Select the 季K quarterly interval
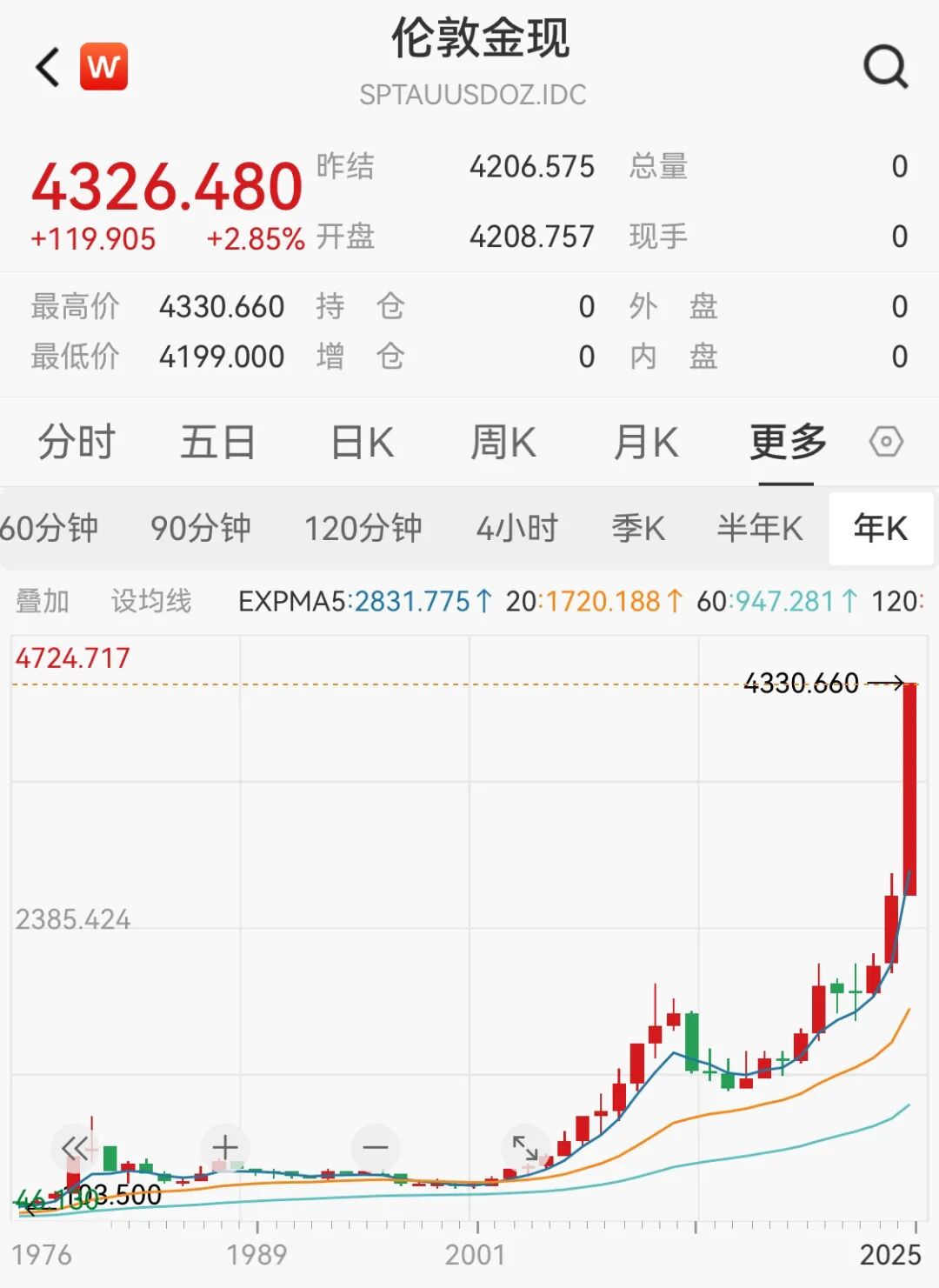 point(637,528)
